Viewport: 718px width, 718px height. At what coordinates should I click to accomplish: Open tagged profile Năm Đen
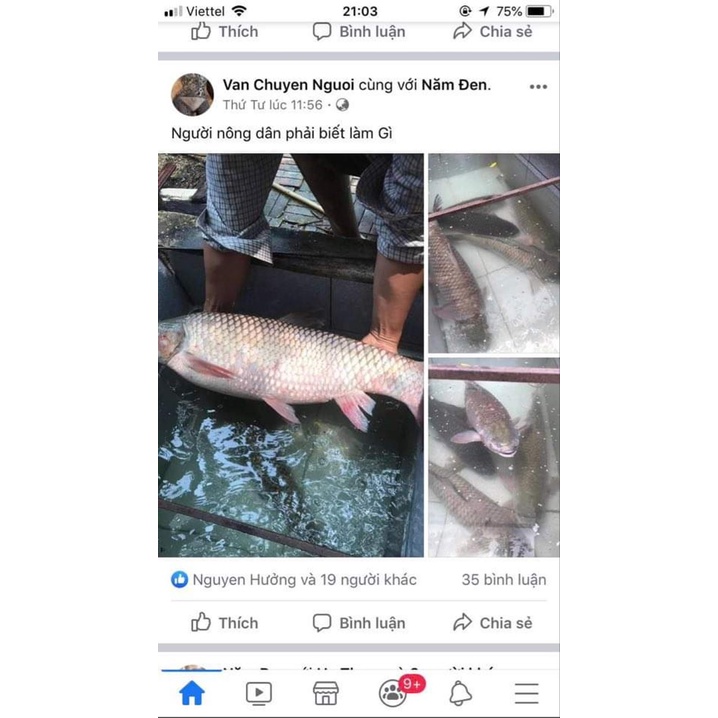click(x=454, y=85)
